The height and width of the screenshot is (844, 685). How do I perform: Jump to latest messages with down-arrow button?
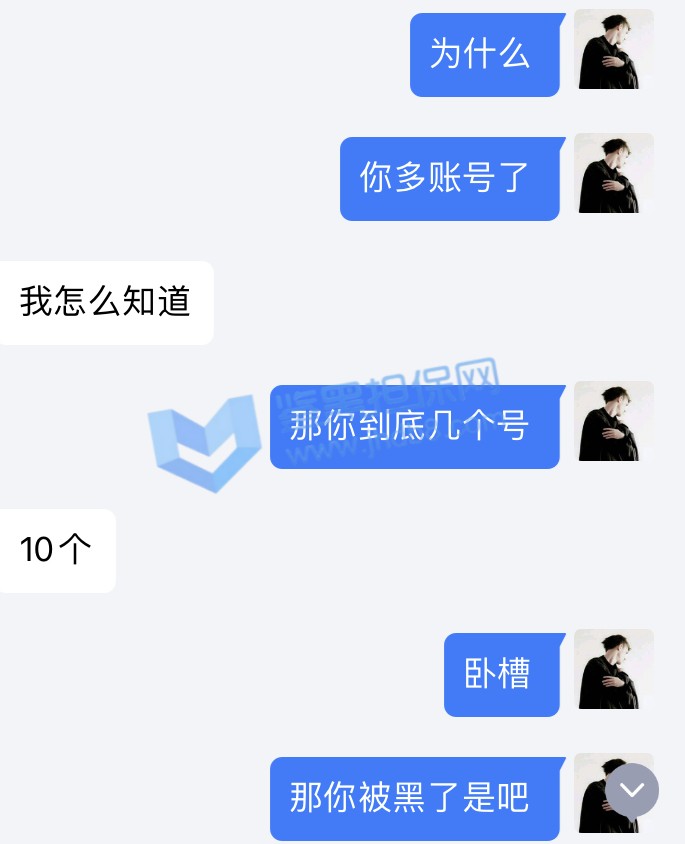click(x=632, y=790)
